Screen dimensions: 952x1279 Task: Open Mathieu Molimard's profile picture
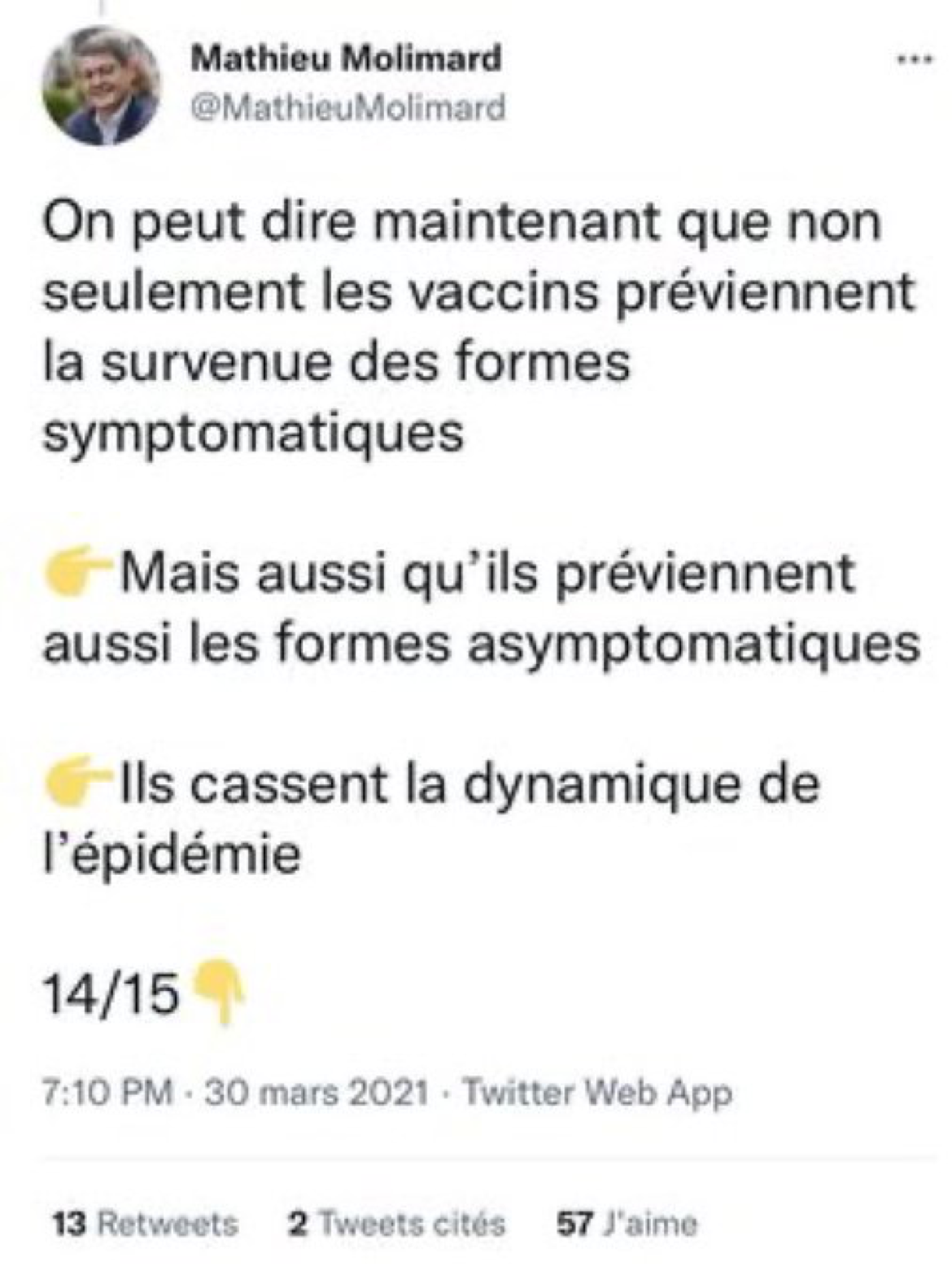coord(102,85)
